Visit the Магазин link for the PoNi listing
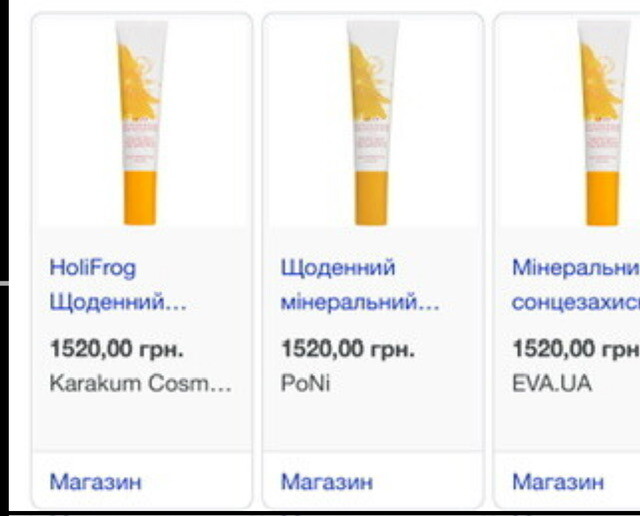Viewport: 640px width, 516px height. [x=327, y=482]
